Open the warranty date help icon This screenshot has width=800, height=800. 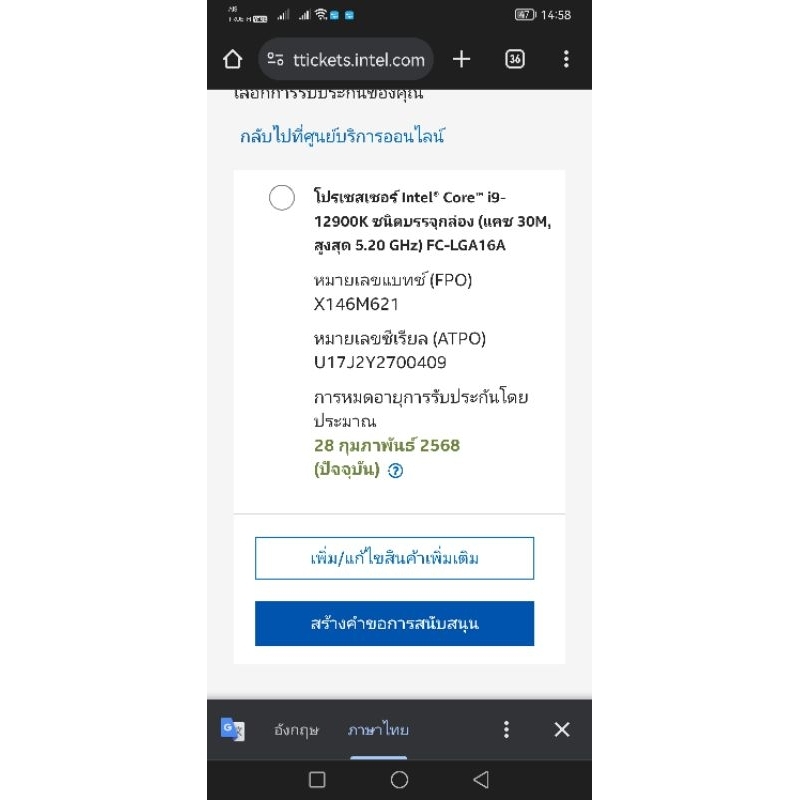(x=395, y=470)
